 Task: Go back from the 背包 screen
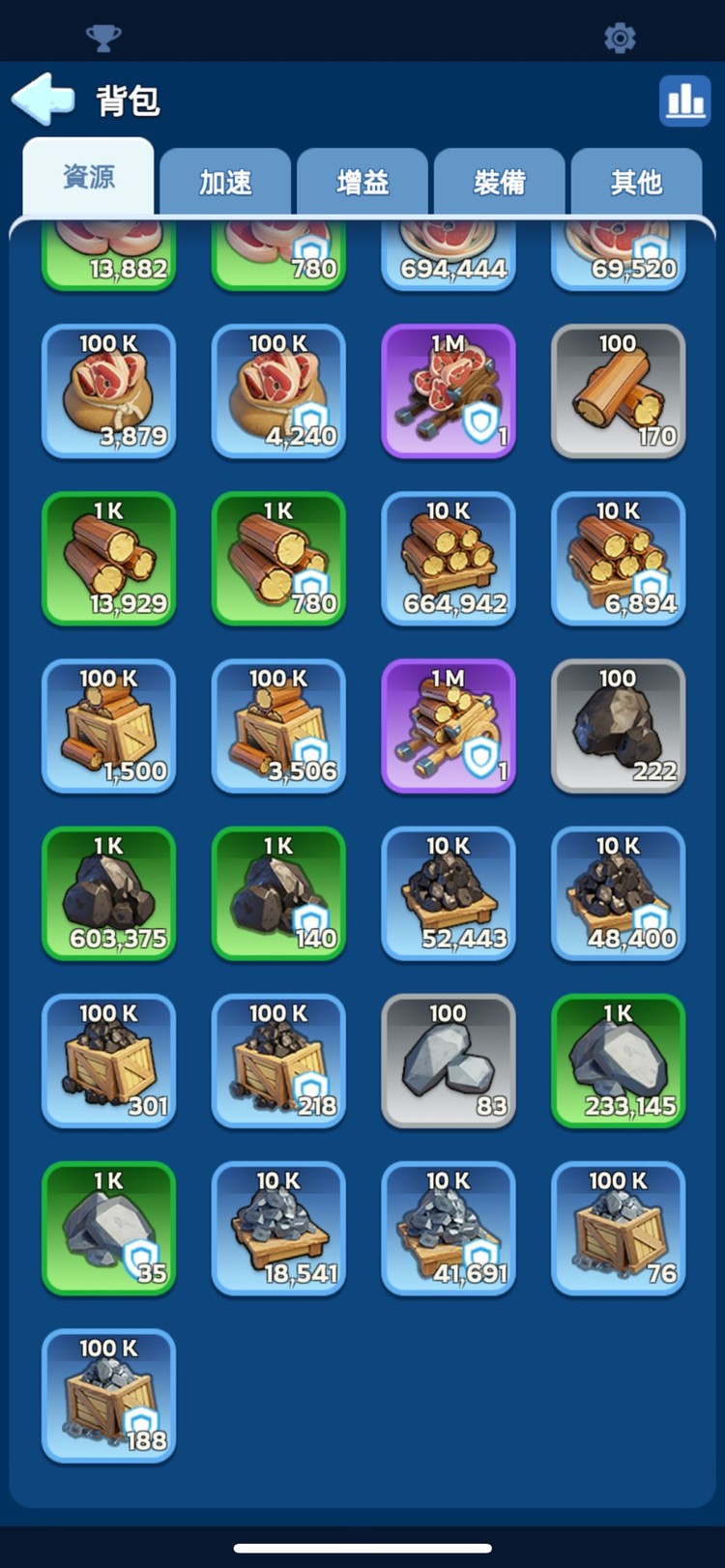click(43, 99)
